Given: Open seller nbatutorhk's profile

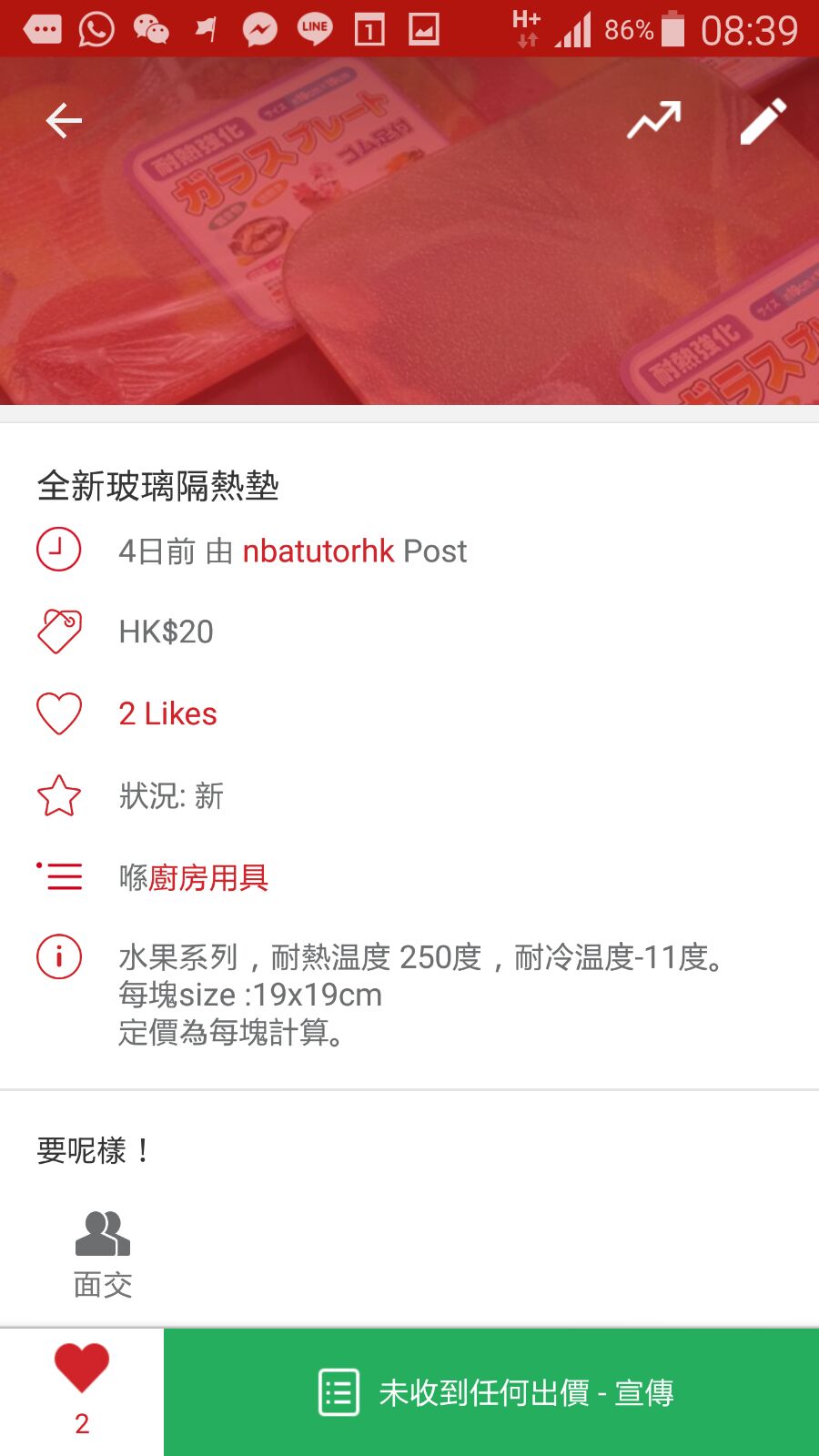Looking at the screenshot, I should (318, 551).
